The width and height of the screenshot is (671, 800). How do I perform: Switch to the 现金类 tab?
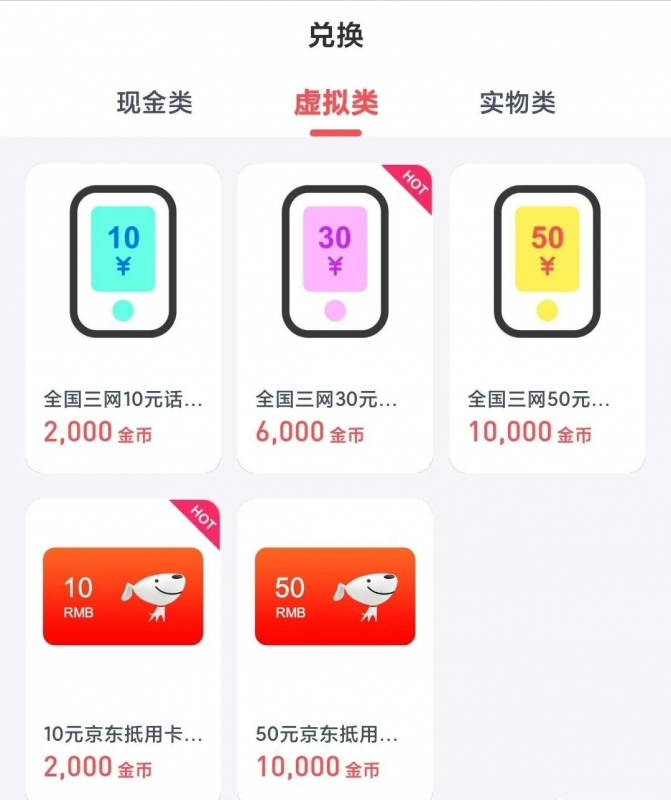[x=154, y=103]
